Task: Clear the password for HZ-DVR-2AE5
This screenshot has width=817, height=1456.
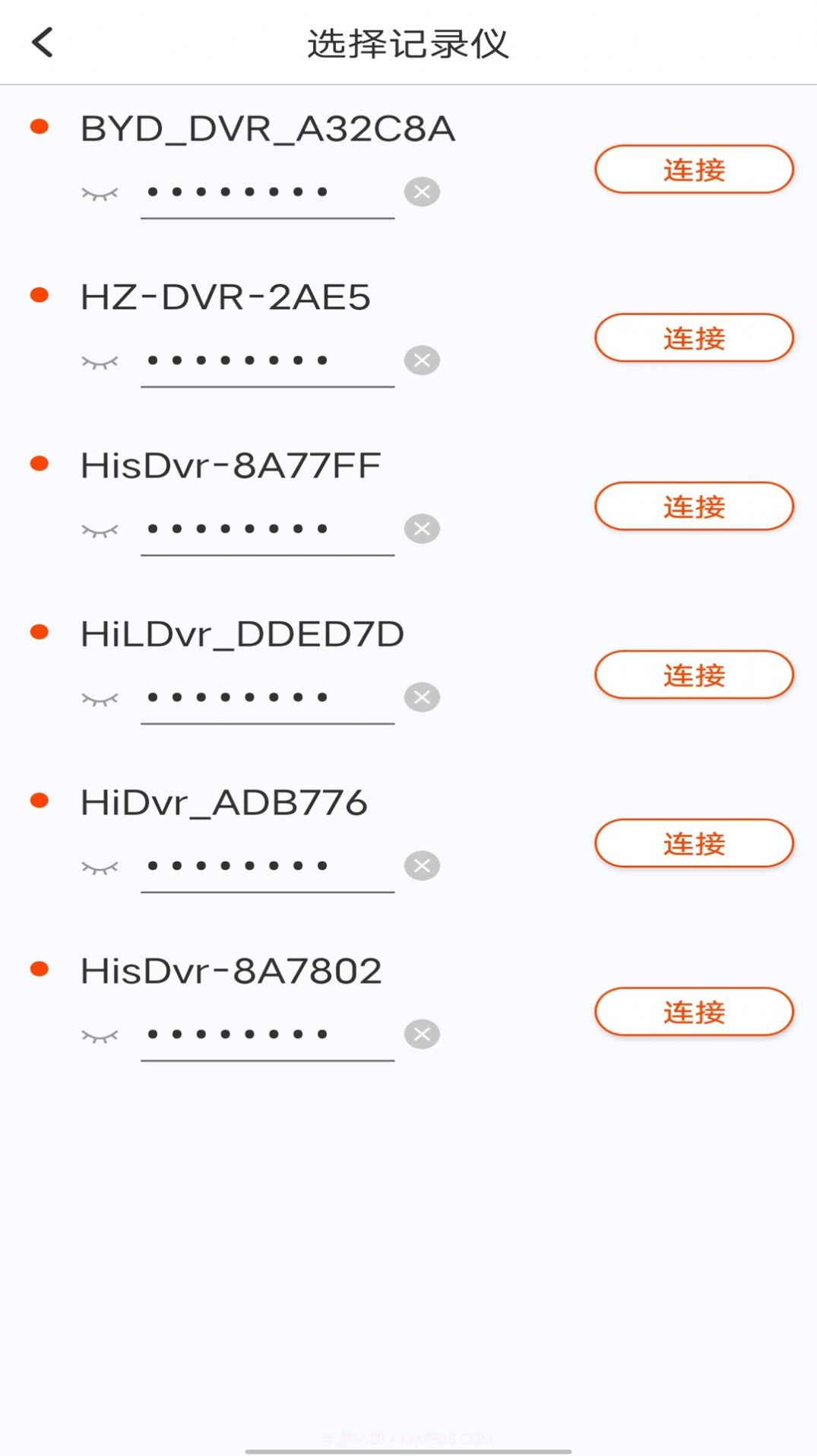Action: [x=422, y=360]
